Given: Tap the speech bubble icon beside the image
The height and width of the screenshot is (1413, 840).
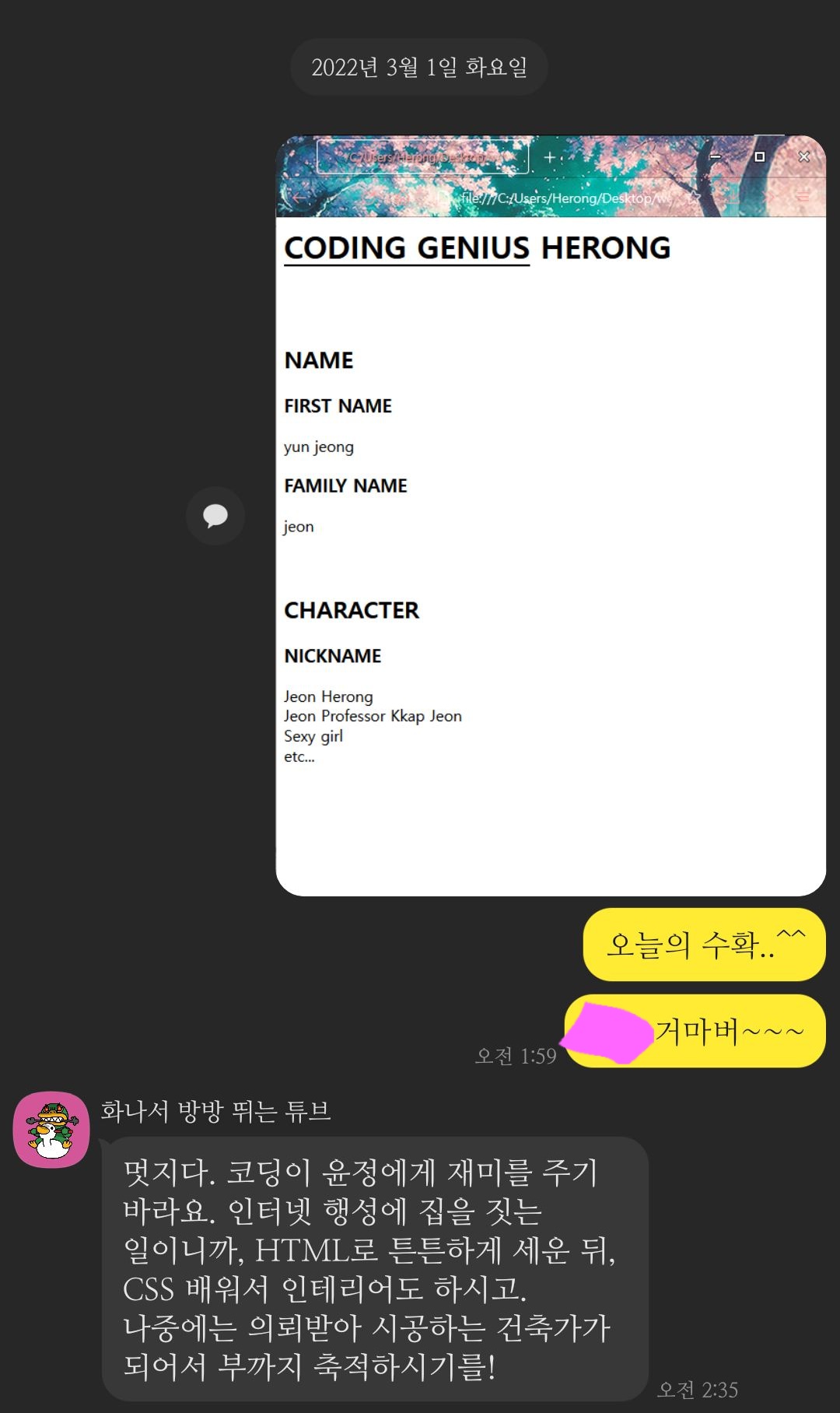Looking at the screenshot, I should 215,515.
